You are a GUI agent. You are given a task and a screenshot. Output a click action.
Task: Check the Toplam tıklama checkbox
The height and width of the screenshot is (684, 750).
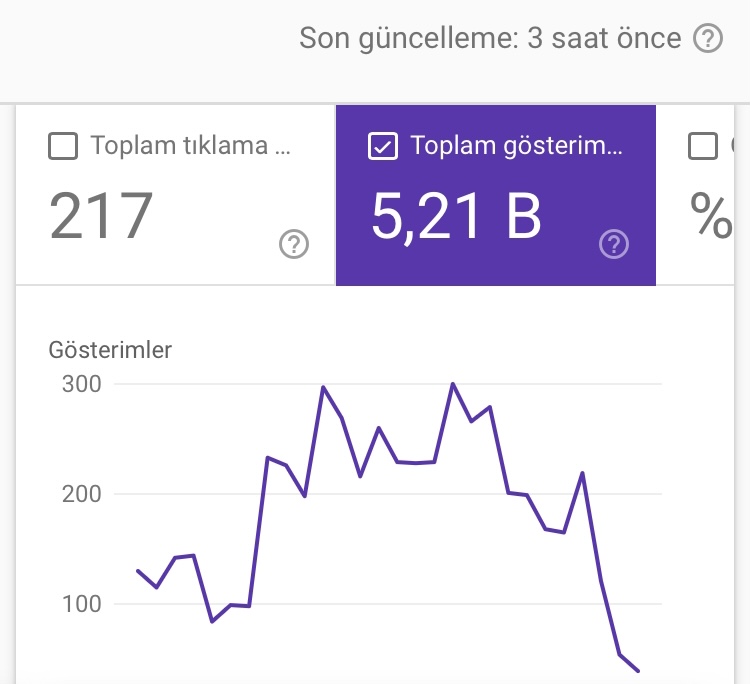63,146
